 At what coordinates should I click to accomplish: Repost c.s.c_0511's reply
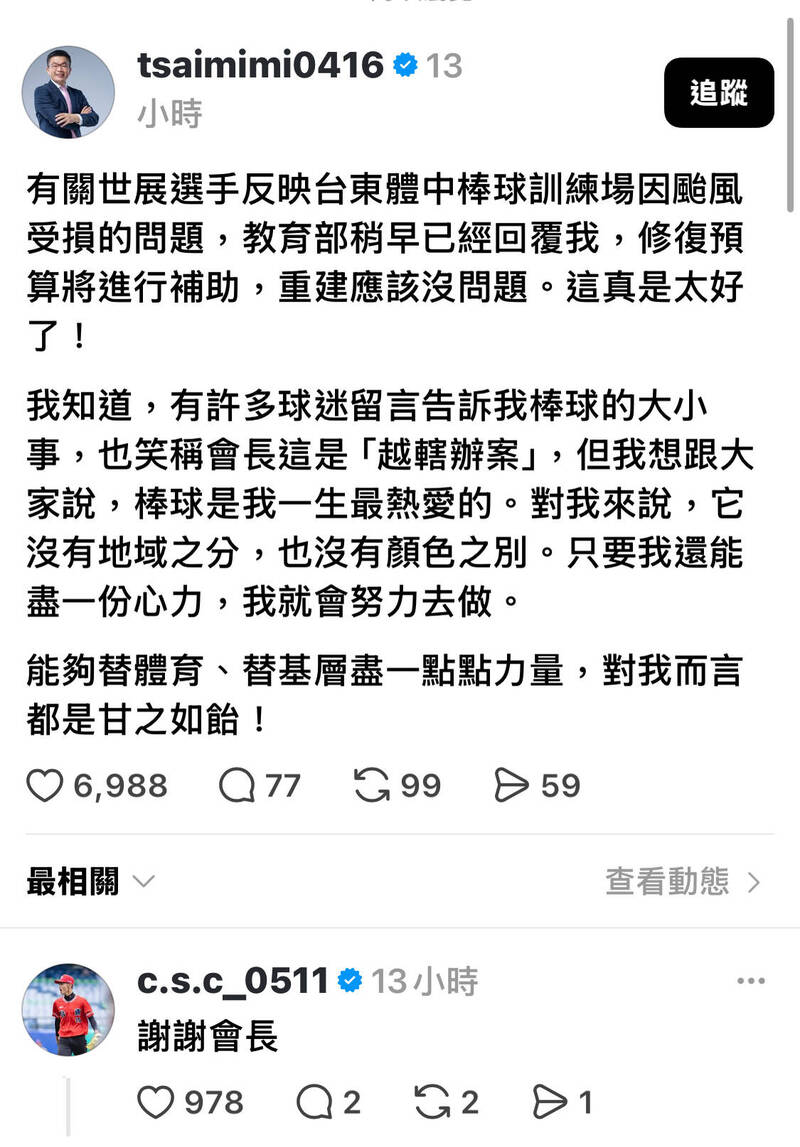coord(431,1102)
